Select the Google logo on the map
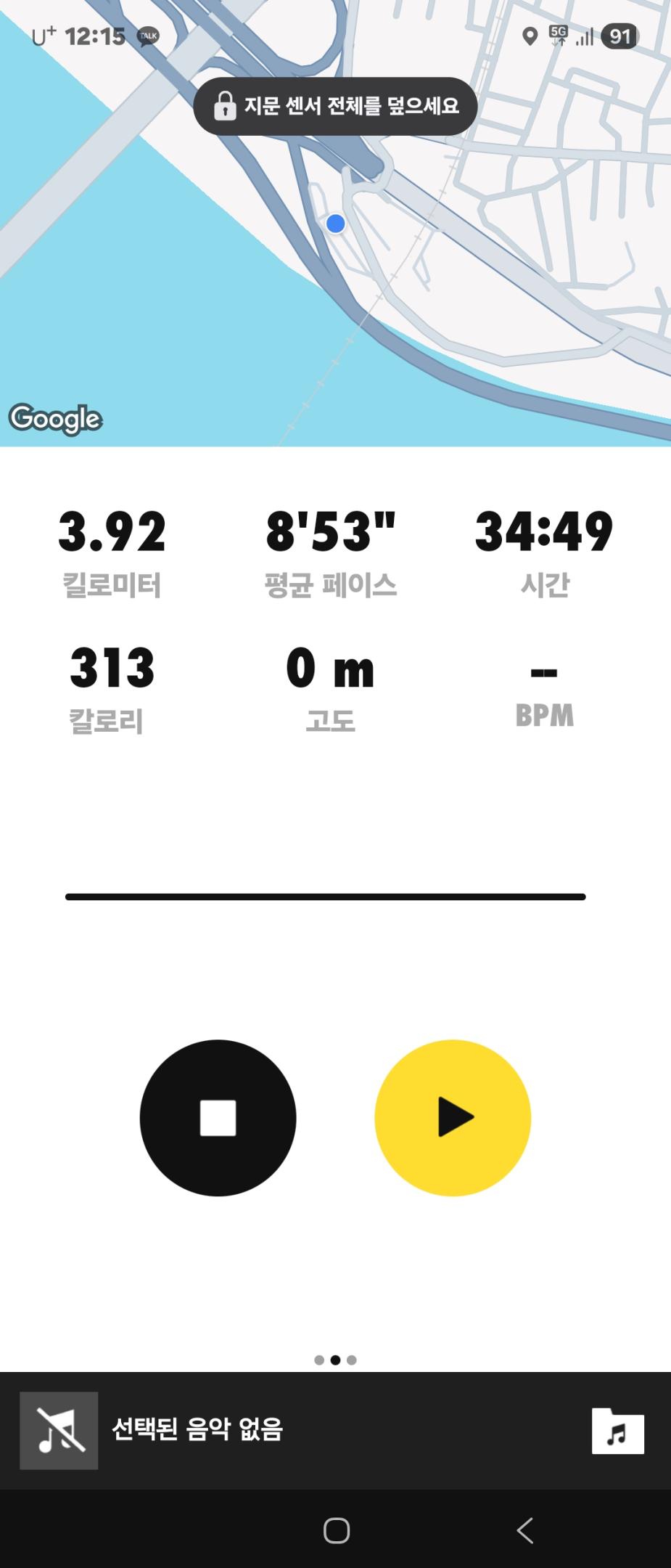 (x=54, y=418)
